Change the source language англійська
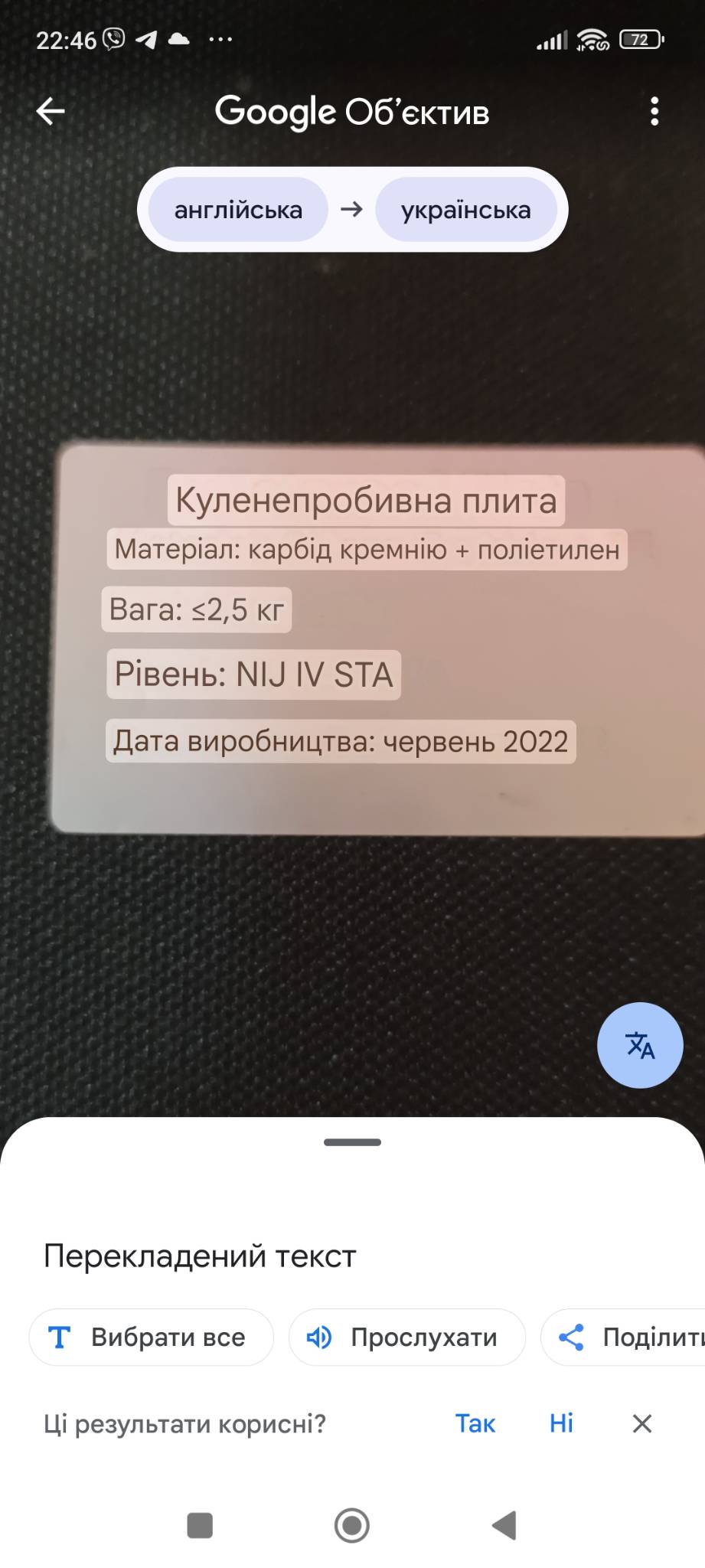Viewport: 705px width, 1568px height. [238, 210]
